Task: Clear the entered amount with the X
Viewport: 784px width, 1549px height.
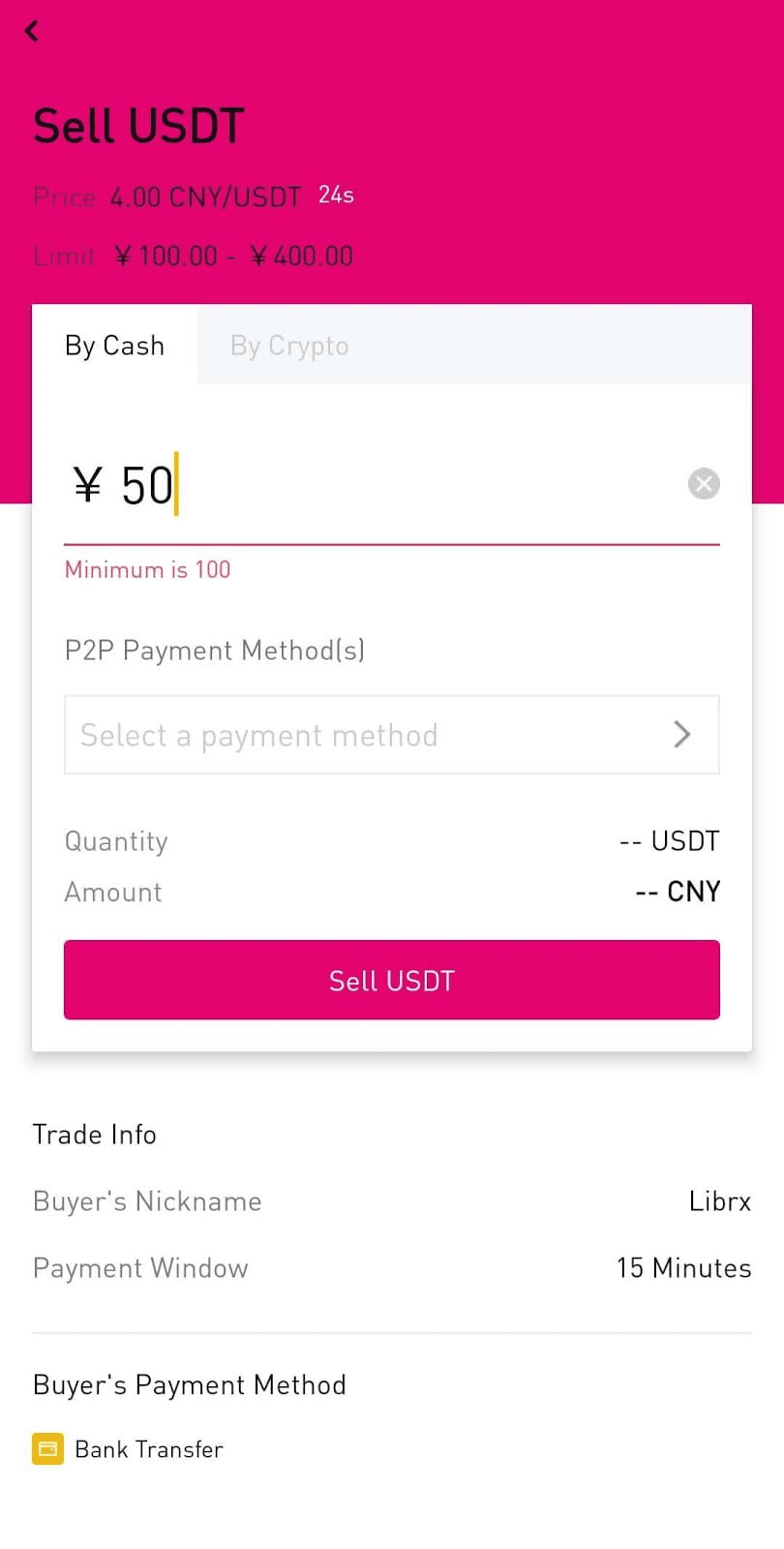Action: (x=704, y=483)
